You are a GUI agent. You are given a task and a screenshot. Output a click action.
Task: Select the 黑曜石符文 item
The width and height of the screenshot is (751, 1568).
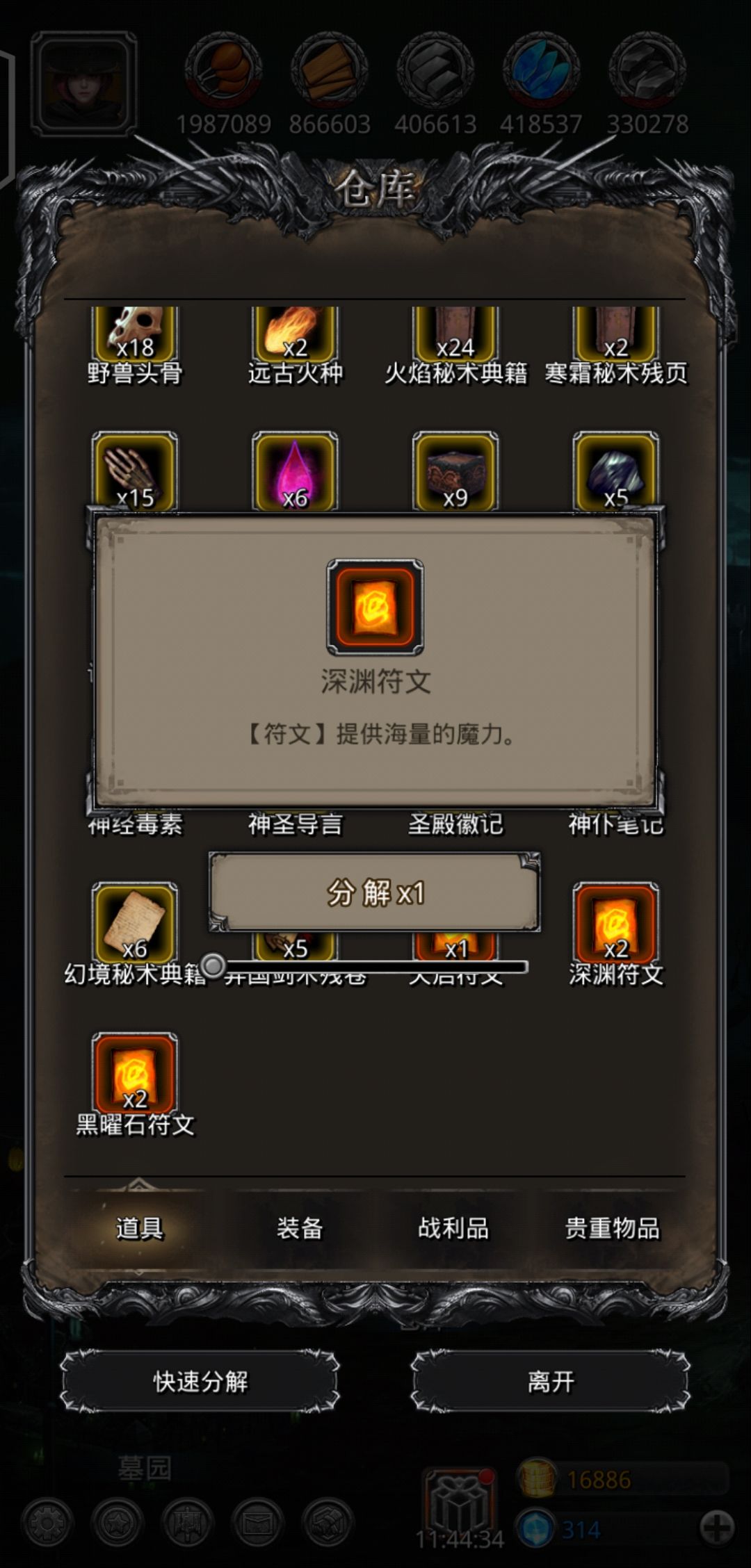point(135,1074)
